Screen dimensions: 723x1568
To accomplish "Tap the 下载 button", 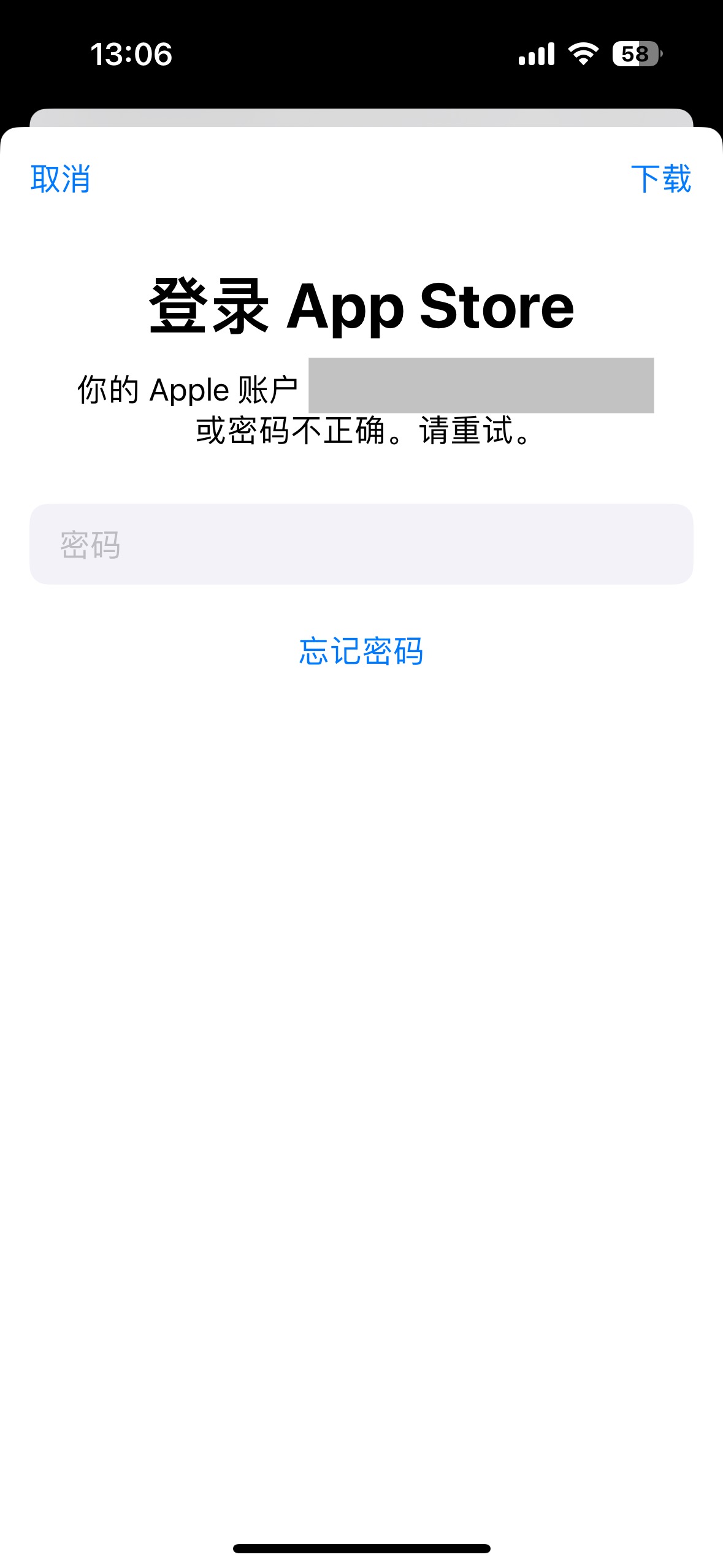I will pyautogui.click(x=660, y=179).
